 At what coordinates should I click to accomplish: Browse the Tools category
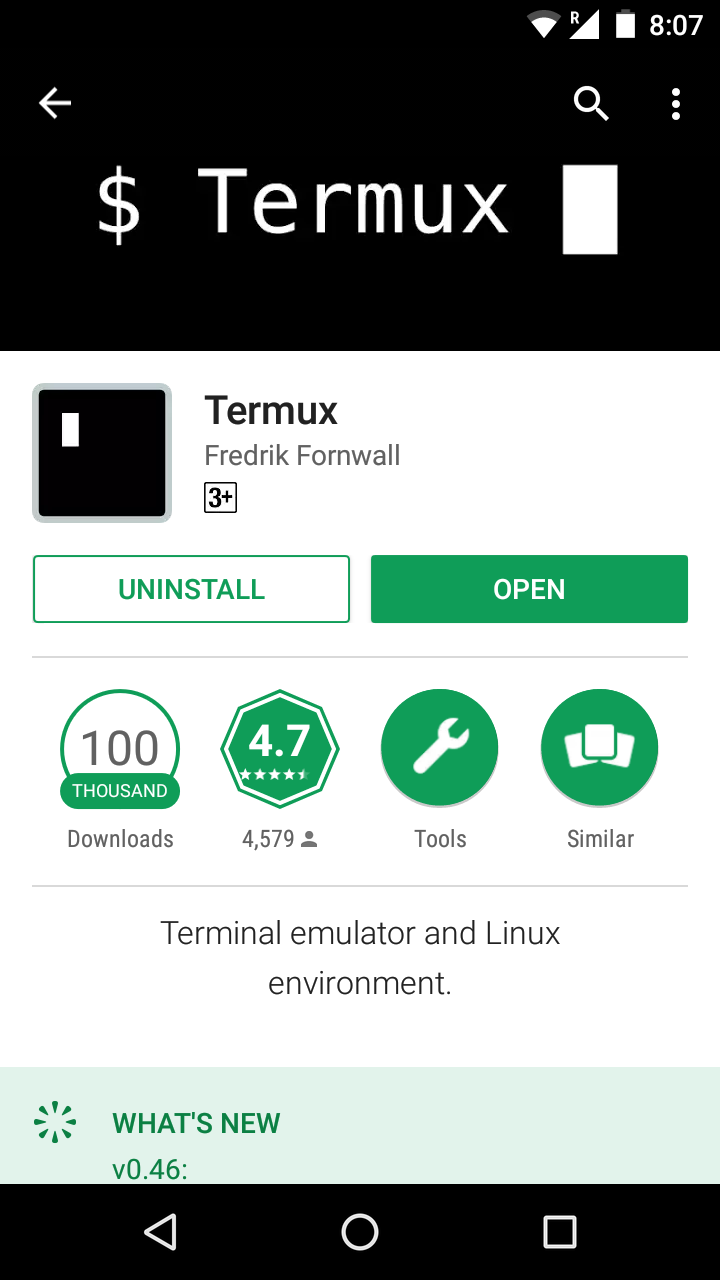(x=440, y=748)
